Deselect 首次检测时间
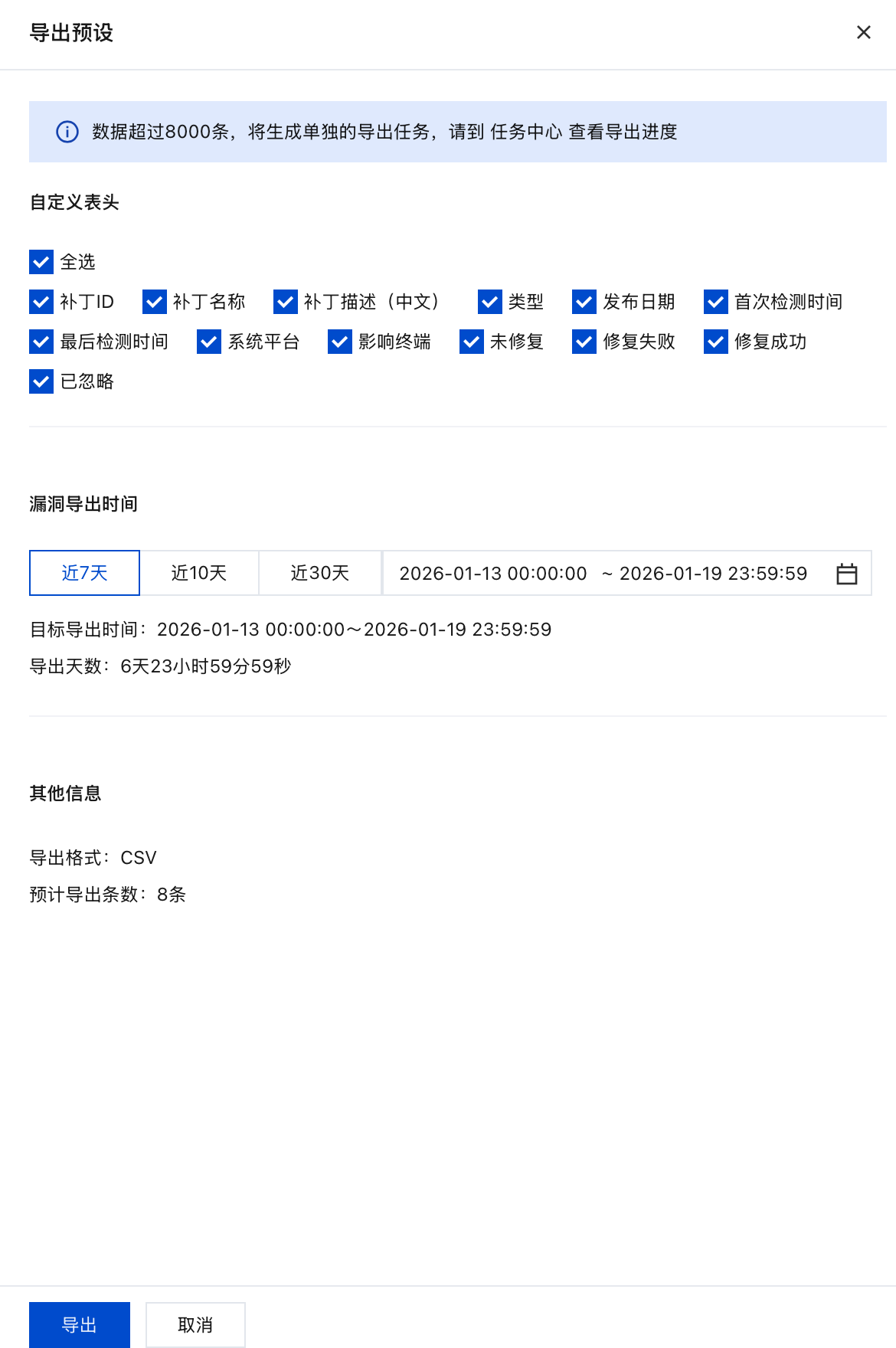 [716, 302]
